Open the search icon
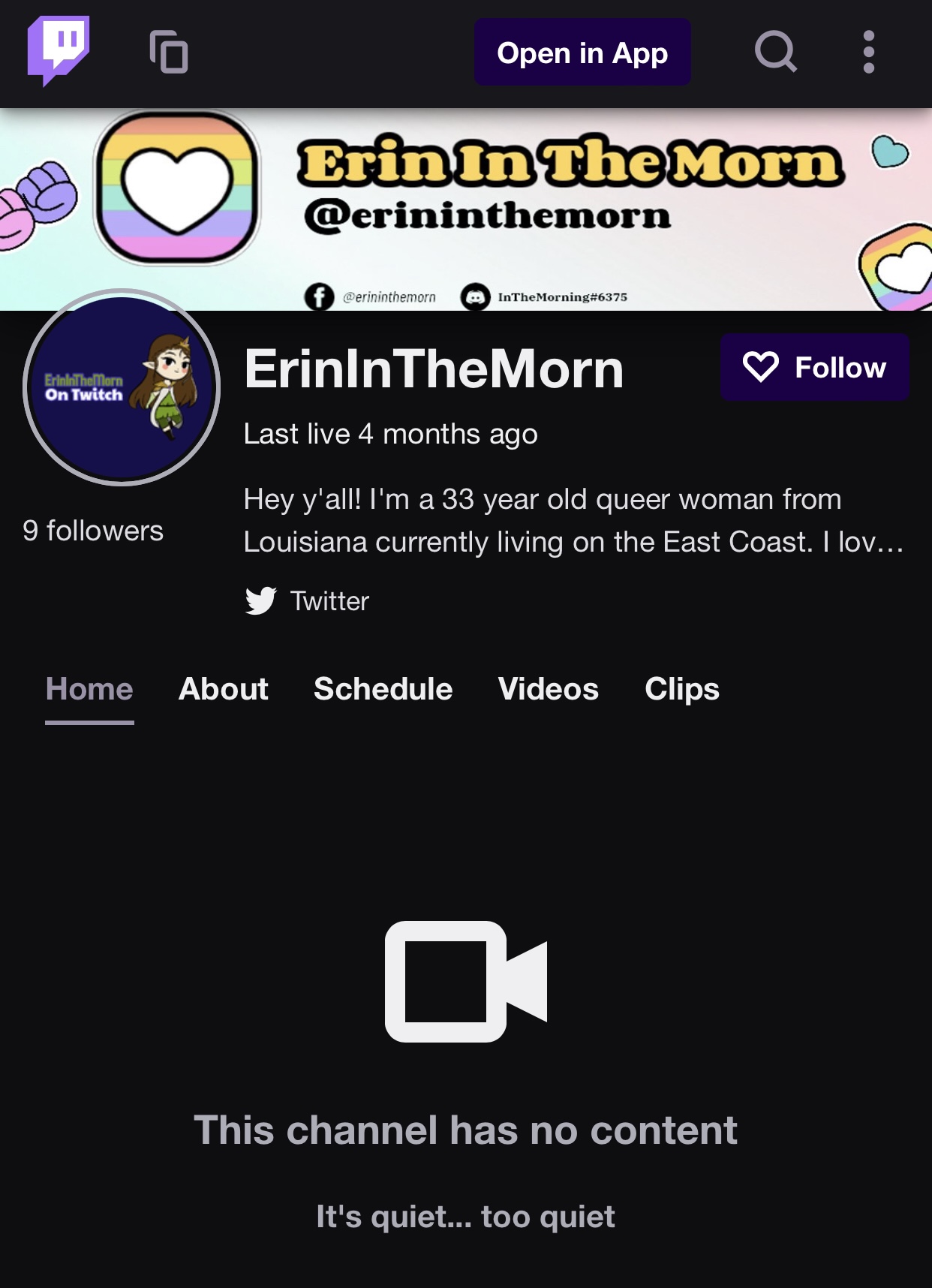Viewport: 932px width, 1288px height. tap(775, 52)
